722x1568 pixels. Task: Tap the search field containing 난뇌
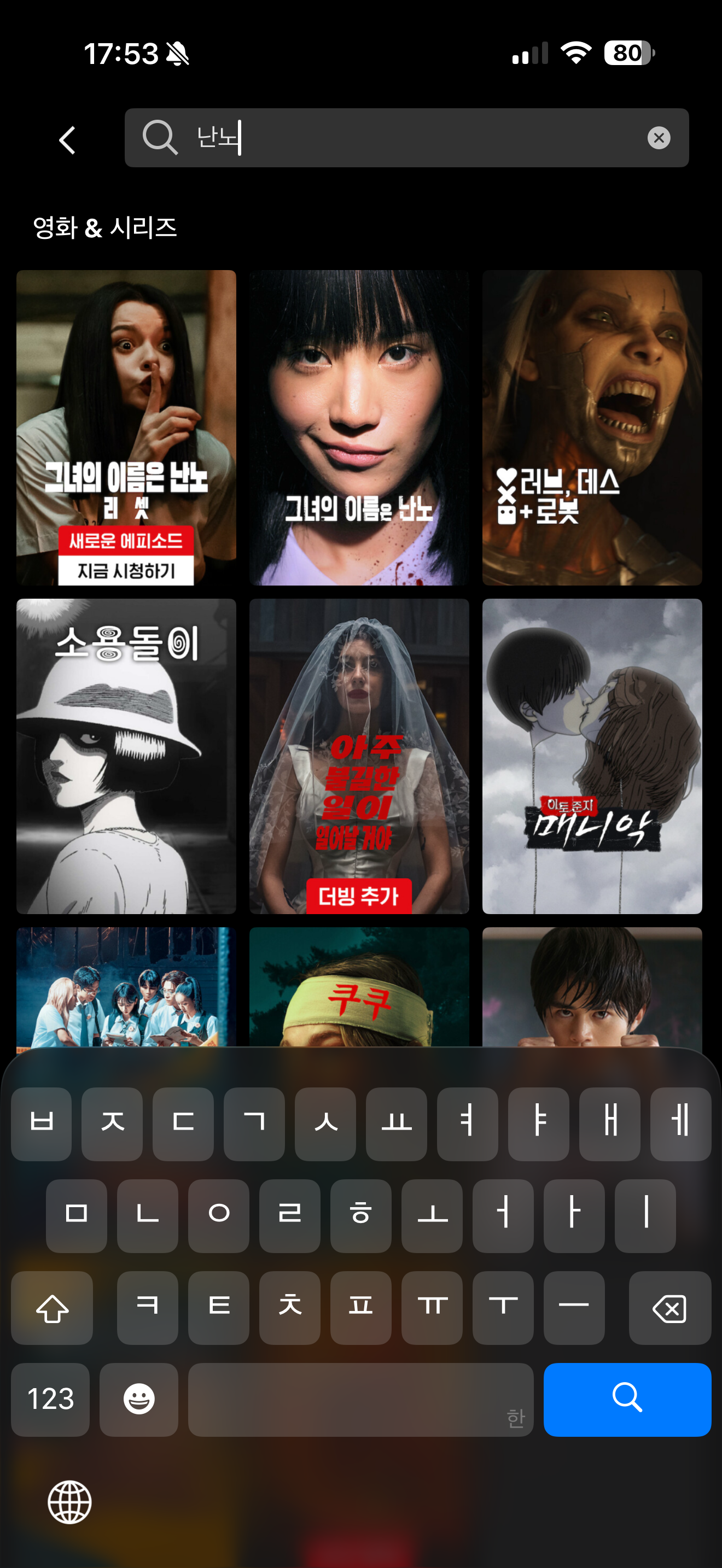406,138
